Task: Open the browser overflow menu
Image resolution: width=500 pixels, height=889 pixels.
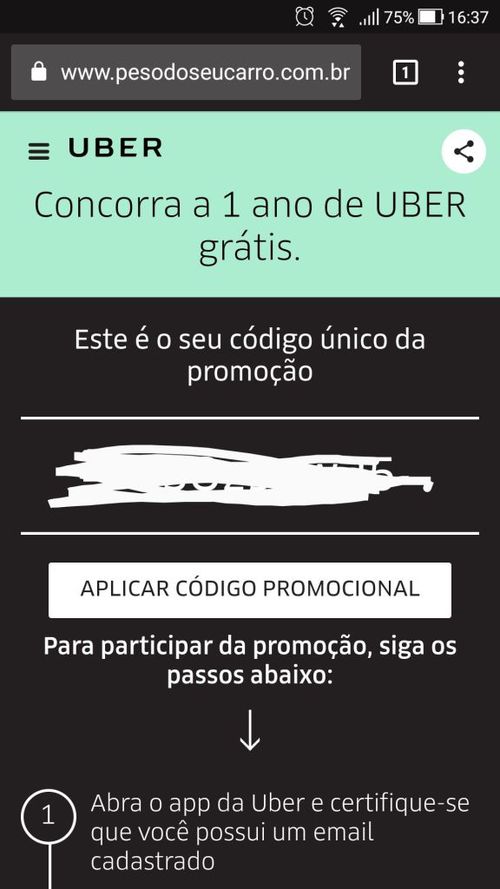Action: pos(461,73)
